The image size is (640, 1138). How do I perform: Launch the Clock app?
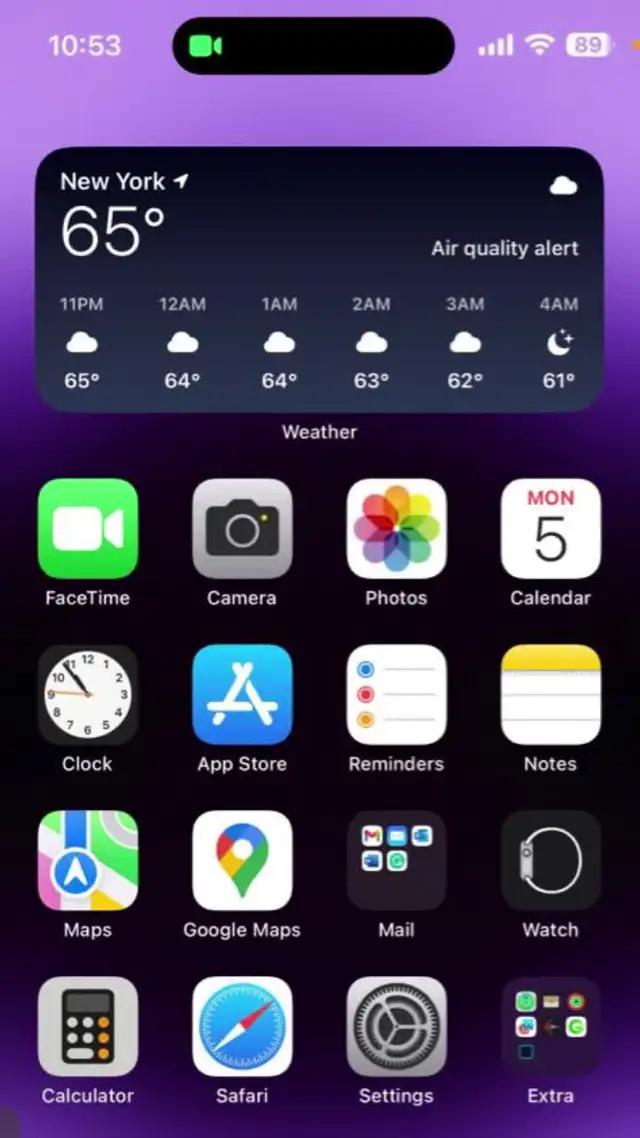click(x=88, y=695)
